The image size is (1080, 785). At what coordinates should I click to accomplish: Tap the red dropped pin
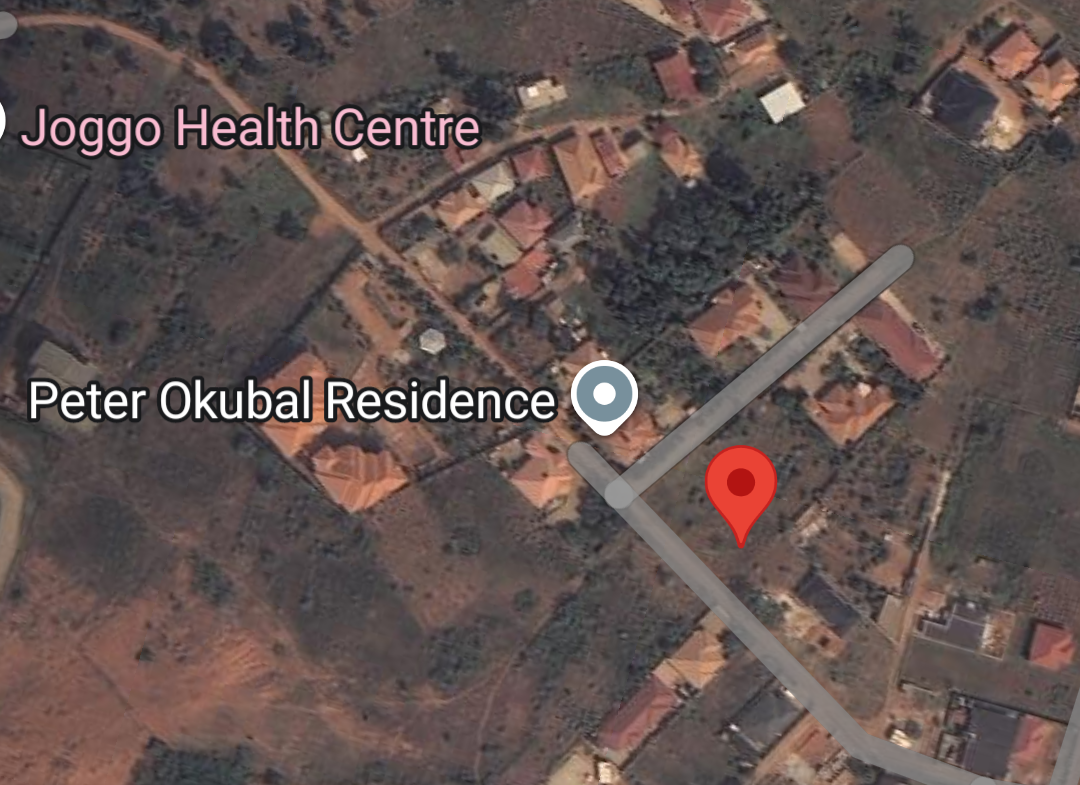point(740,487)
